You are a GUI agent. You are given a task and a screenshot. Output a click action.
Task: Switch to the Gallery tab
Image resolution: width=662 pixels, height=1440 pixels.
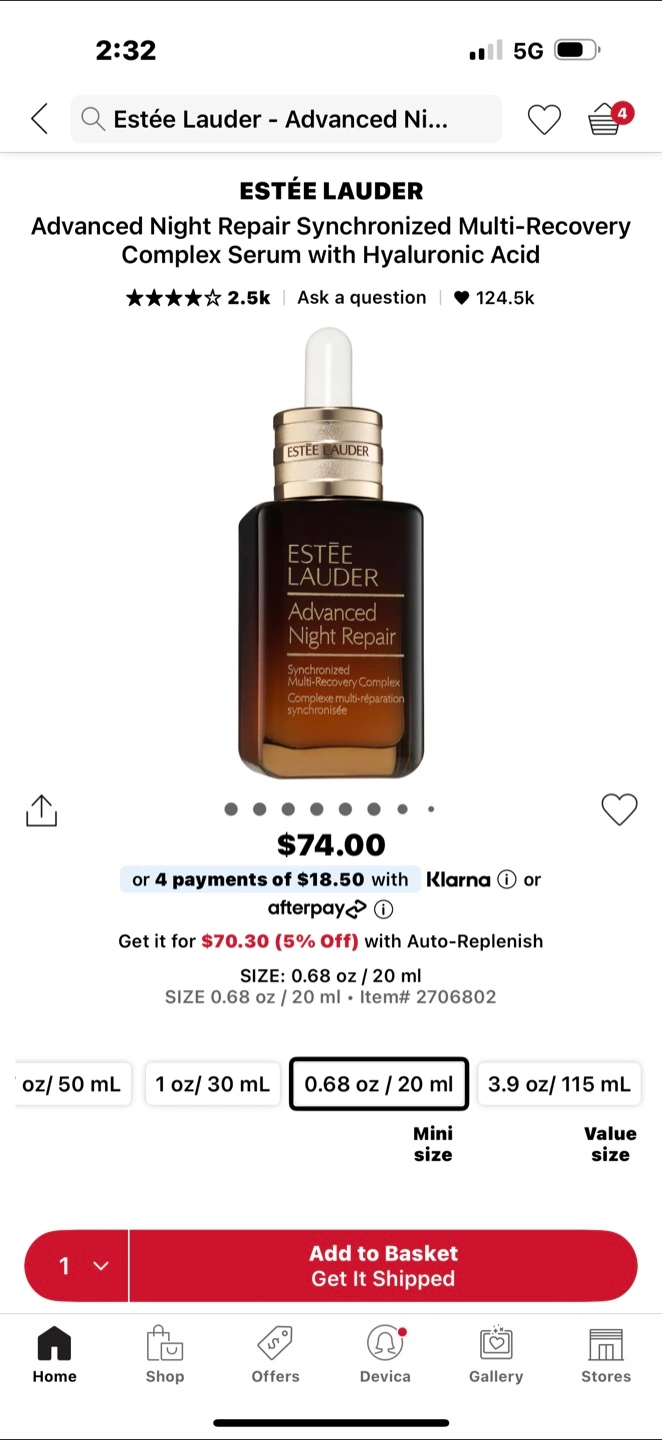click(x=496, y=1355)
